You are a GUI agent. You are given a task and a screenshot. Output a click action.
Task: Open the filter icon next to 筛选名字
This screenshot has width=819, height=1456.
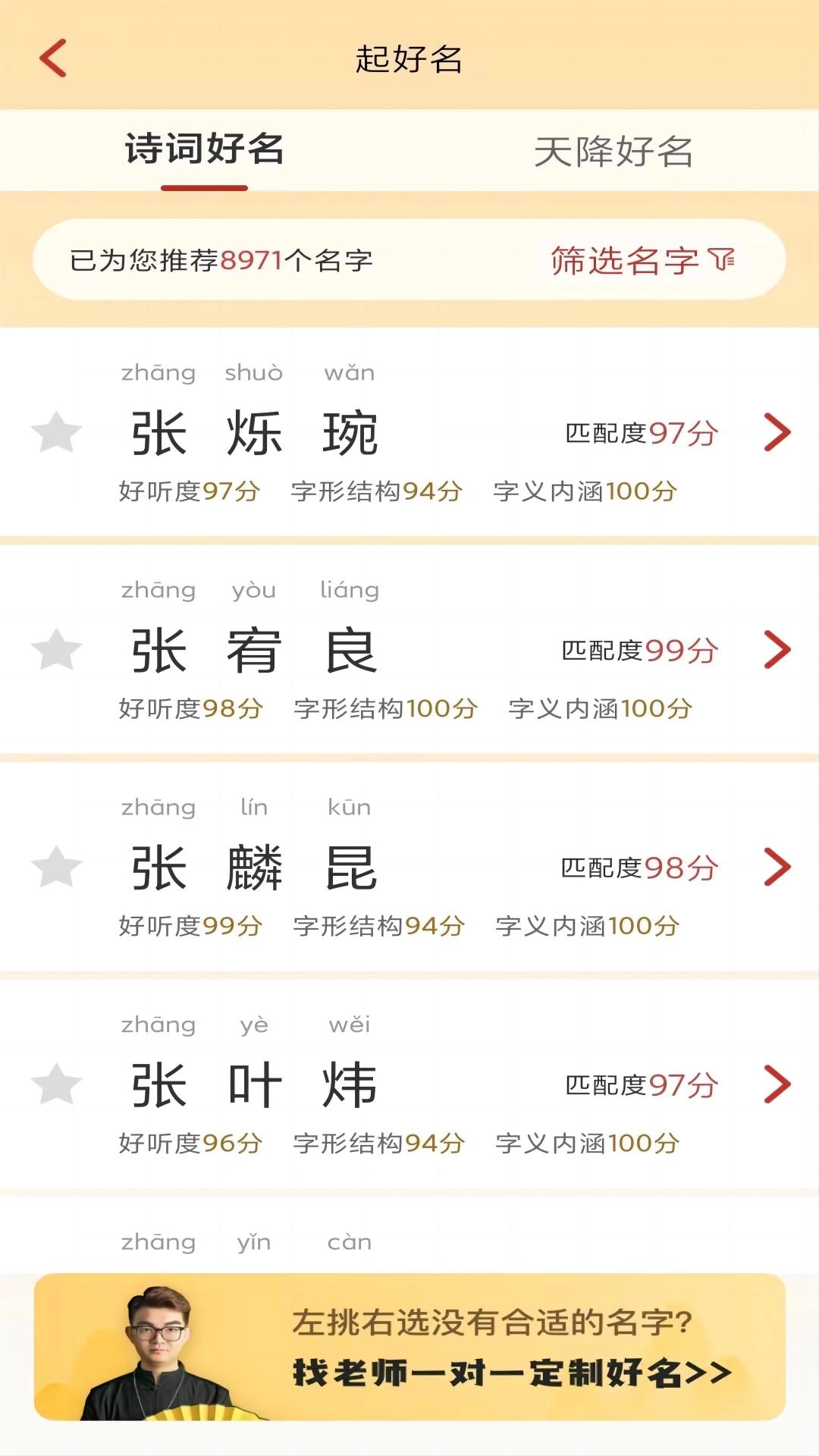click(724, 260)
